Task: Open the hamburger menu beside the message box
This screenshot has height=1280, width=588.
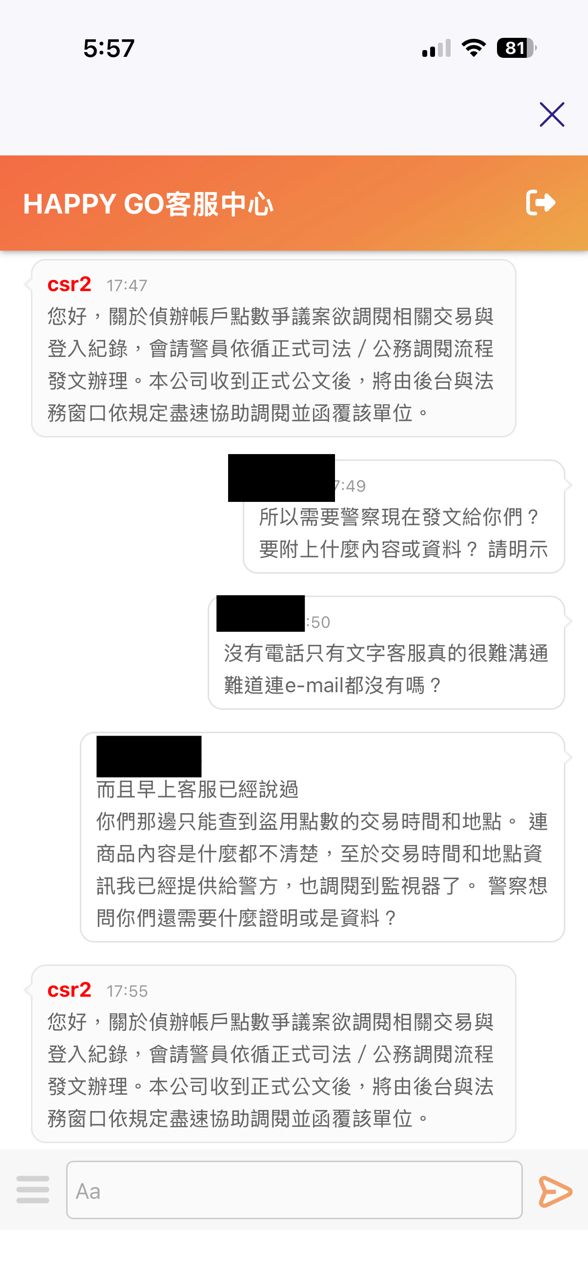Action: point(33,1190)
